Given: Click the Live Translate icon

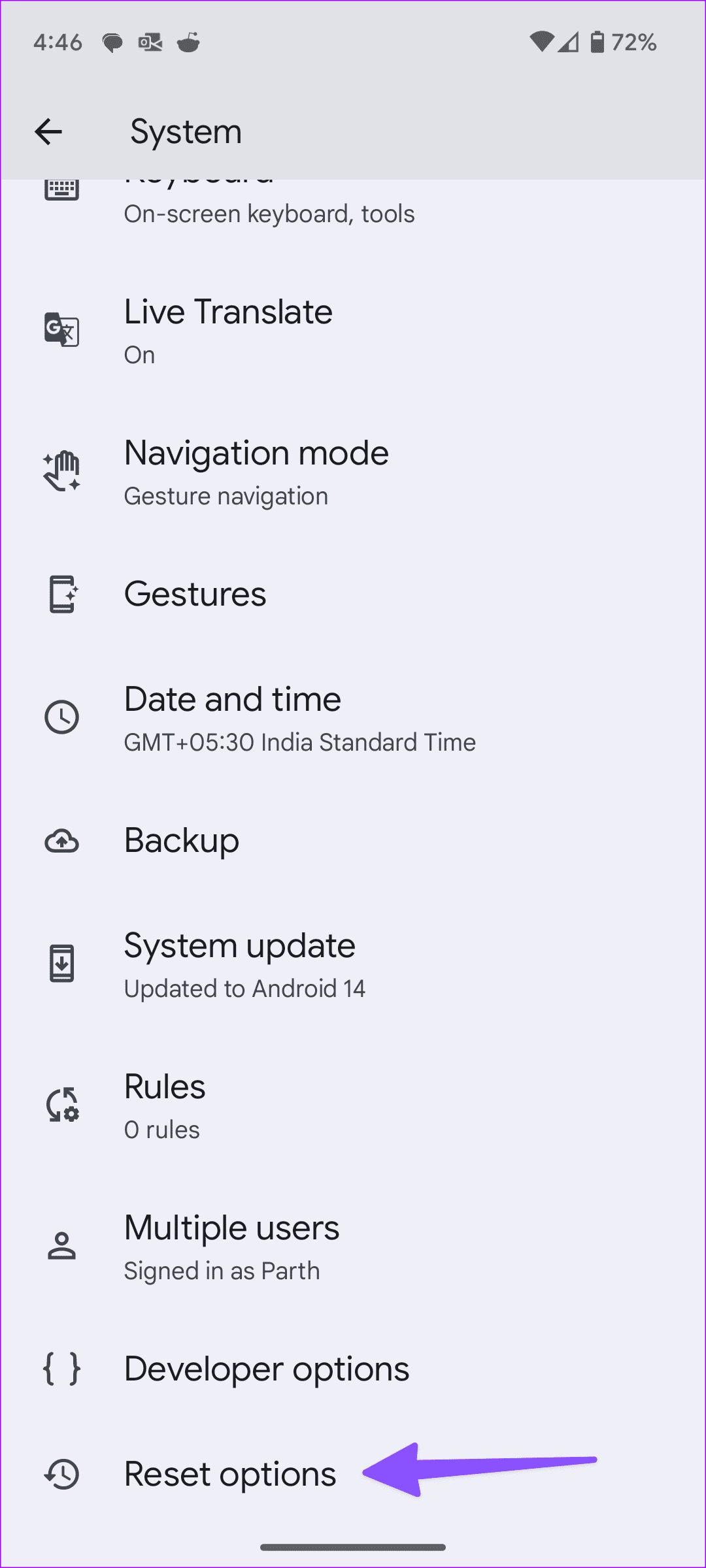Looking at the screenshot, I should click(61, 330).
